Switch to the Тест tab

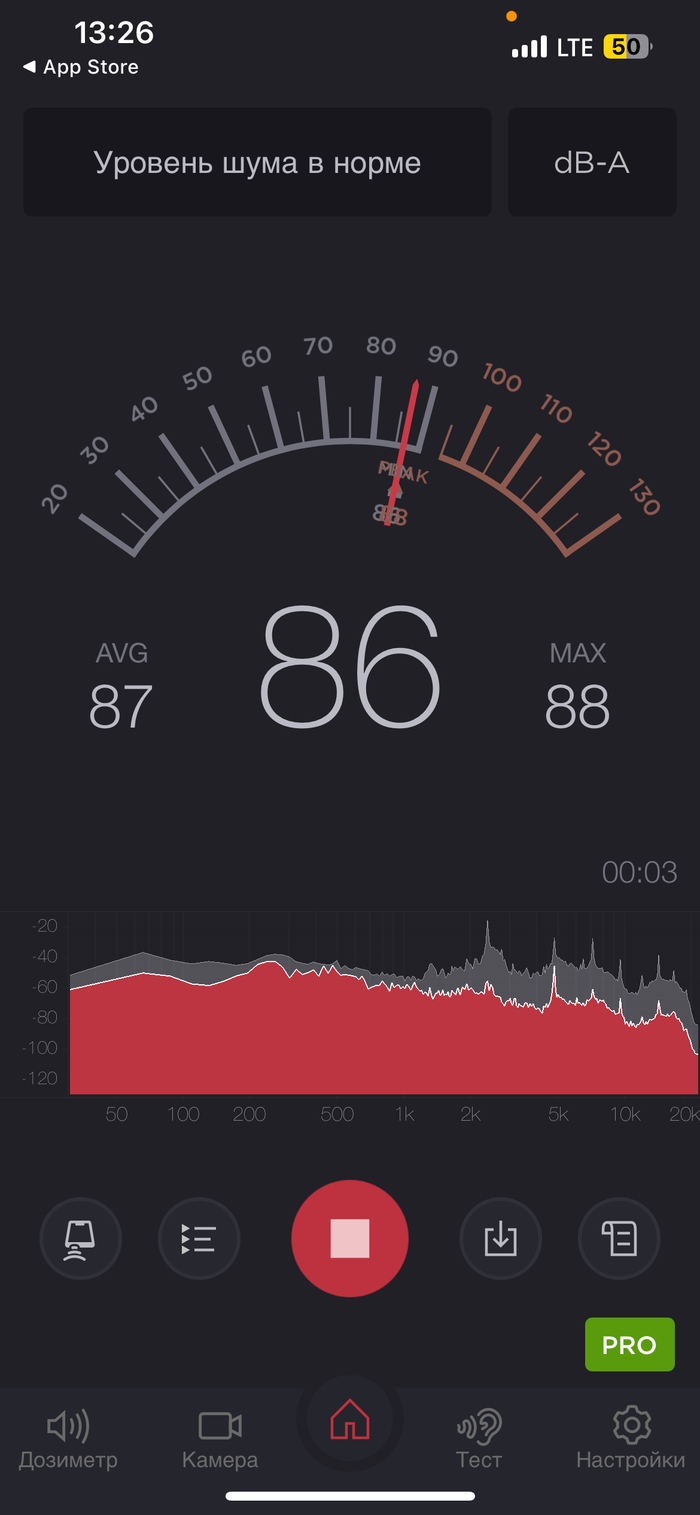[479, 1439]
